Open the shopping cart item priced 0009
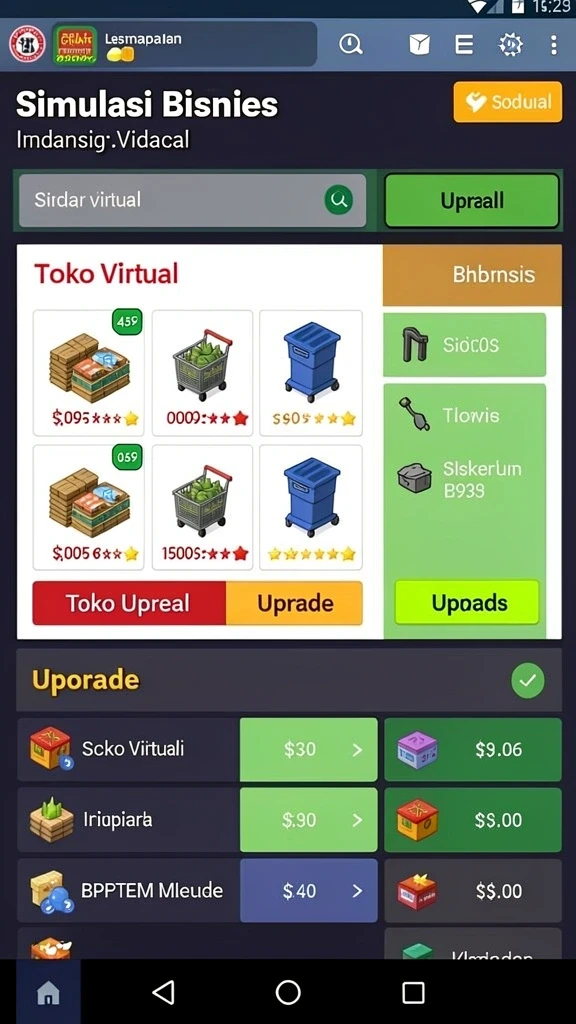The width and height of the screenshot is (576, 1024). [x=202, y=373]
